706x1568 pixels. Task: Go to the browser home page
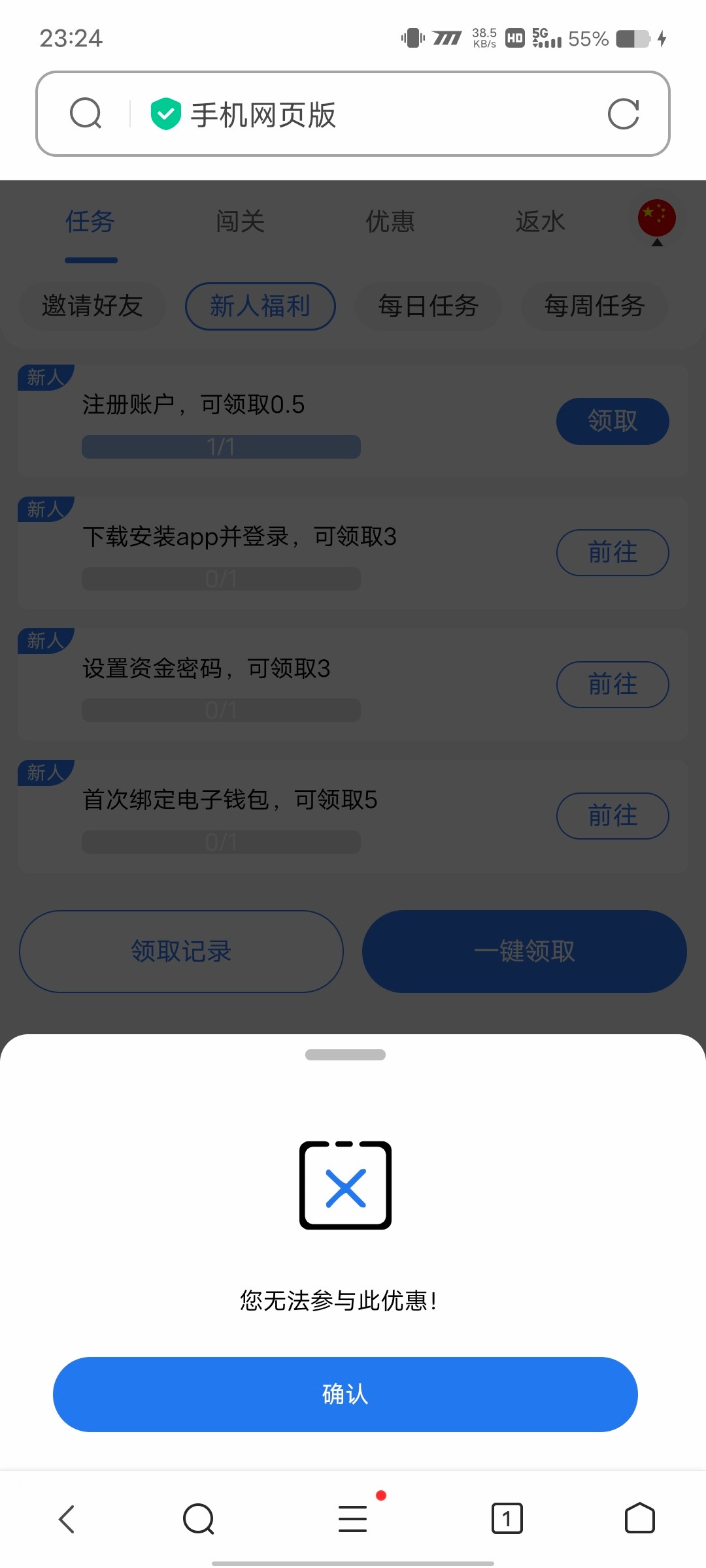tap(639, 1518)
